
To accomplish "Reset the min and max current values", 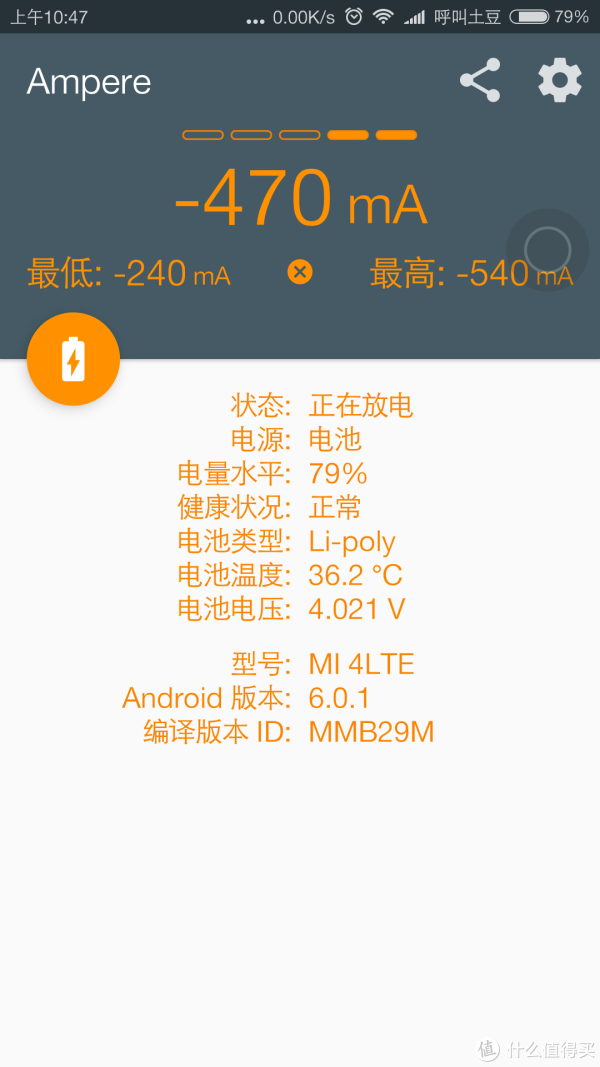I will pos(300,272).
